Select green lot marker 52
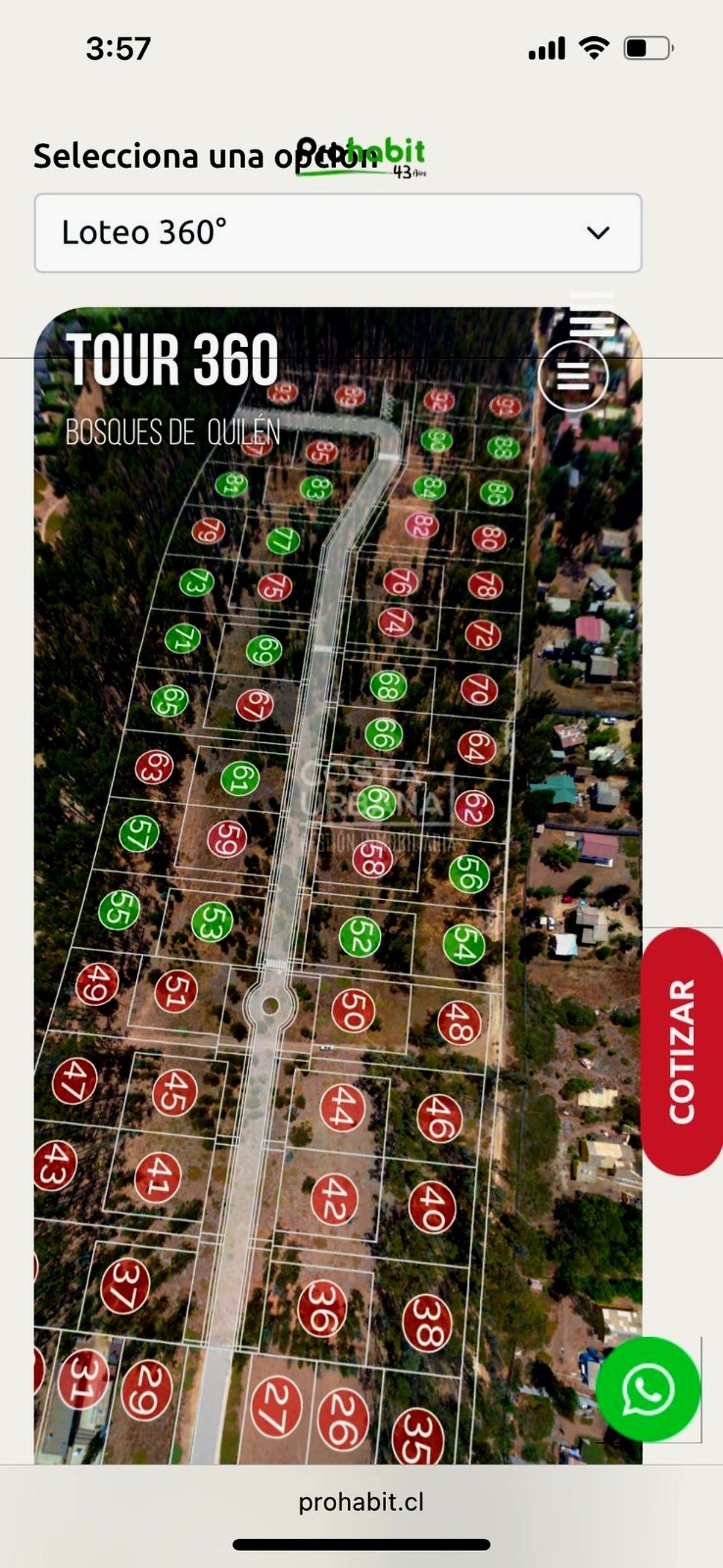Screen dimensions: 723x1568 click(360, 936)
